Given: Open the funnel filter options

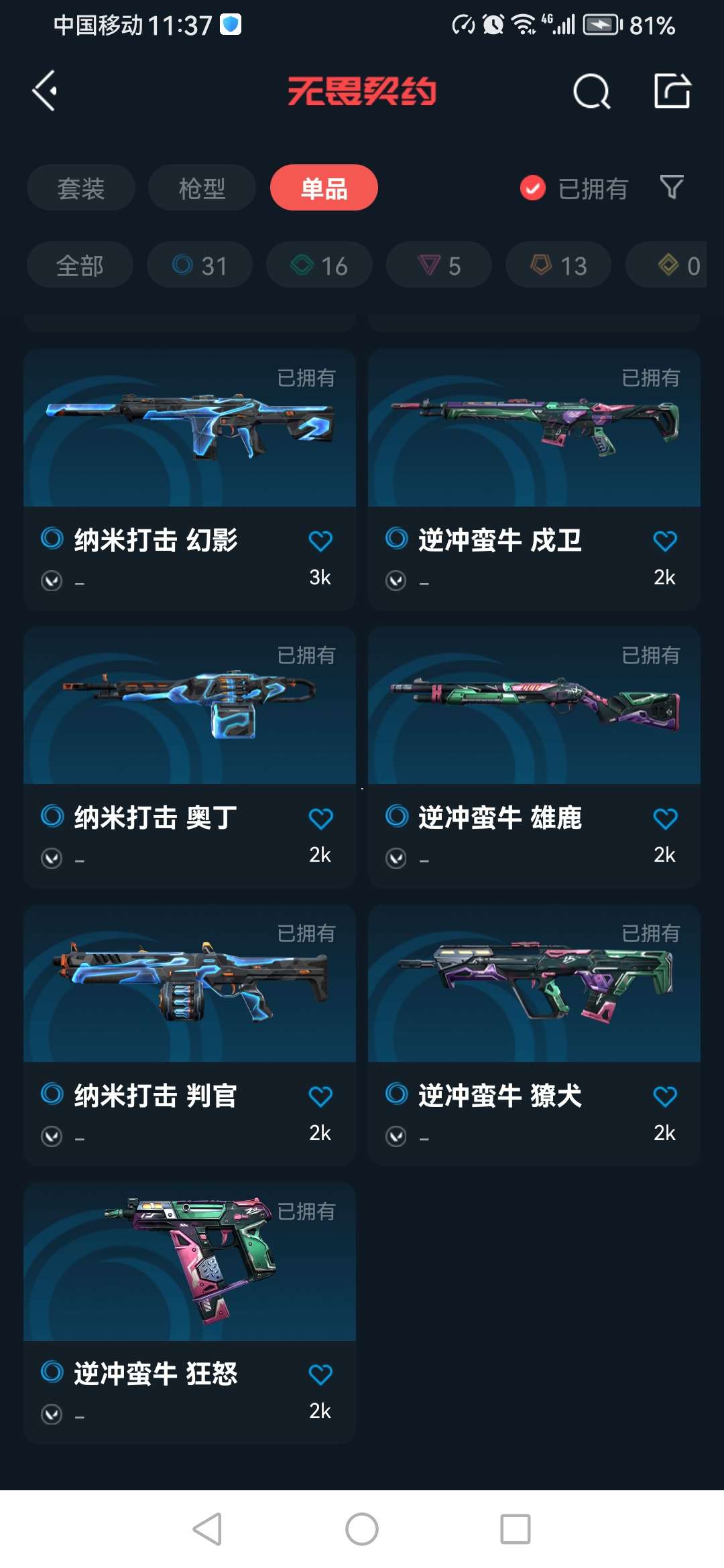Looking at the screenshot, I should click(671, 188).
